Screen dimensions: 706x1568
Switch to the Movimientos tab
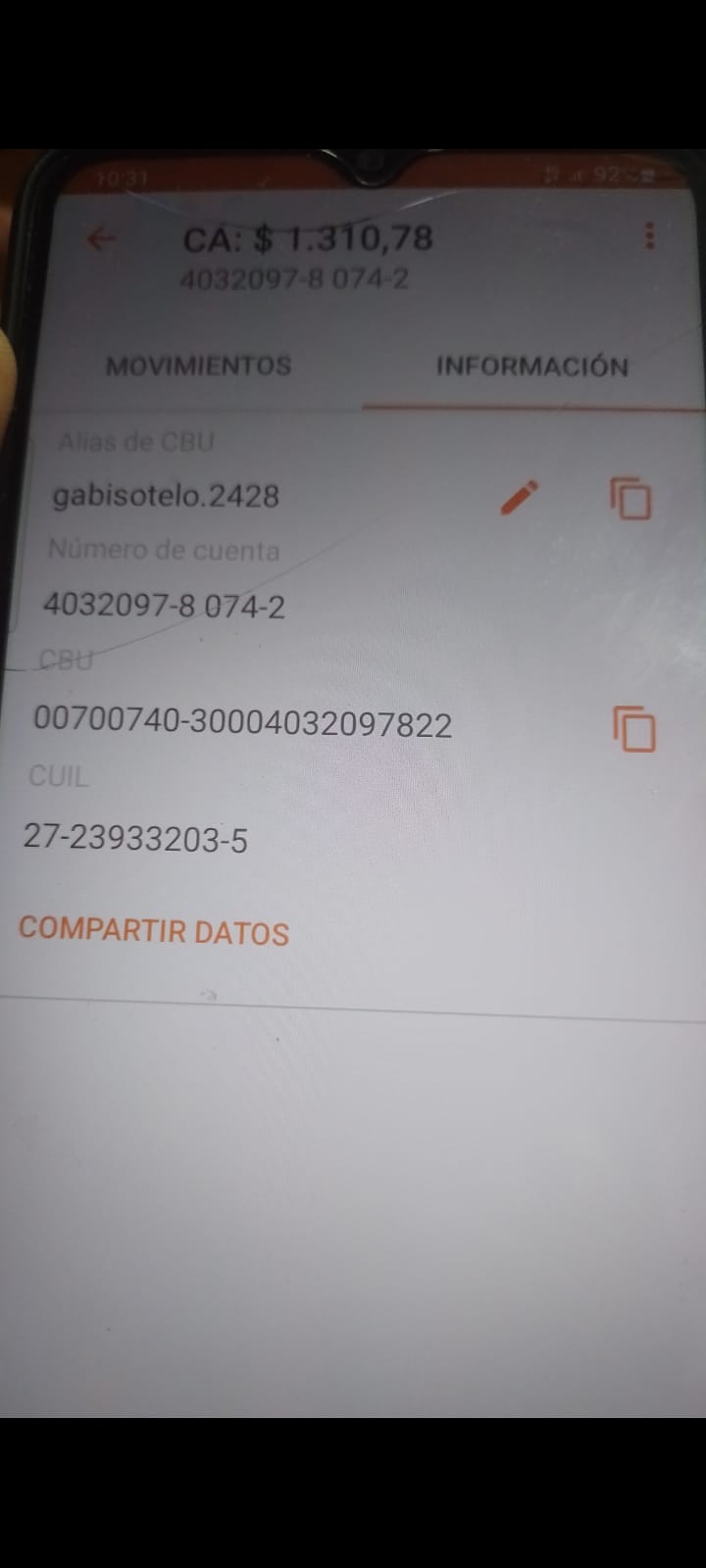(x=199, y=366)
